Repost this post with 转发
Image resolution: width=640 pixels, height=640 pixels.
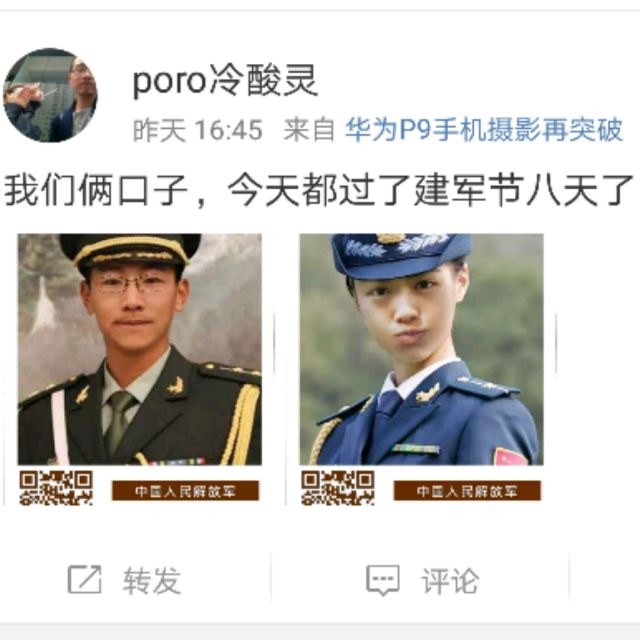tap(124, 580)
